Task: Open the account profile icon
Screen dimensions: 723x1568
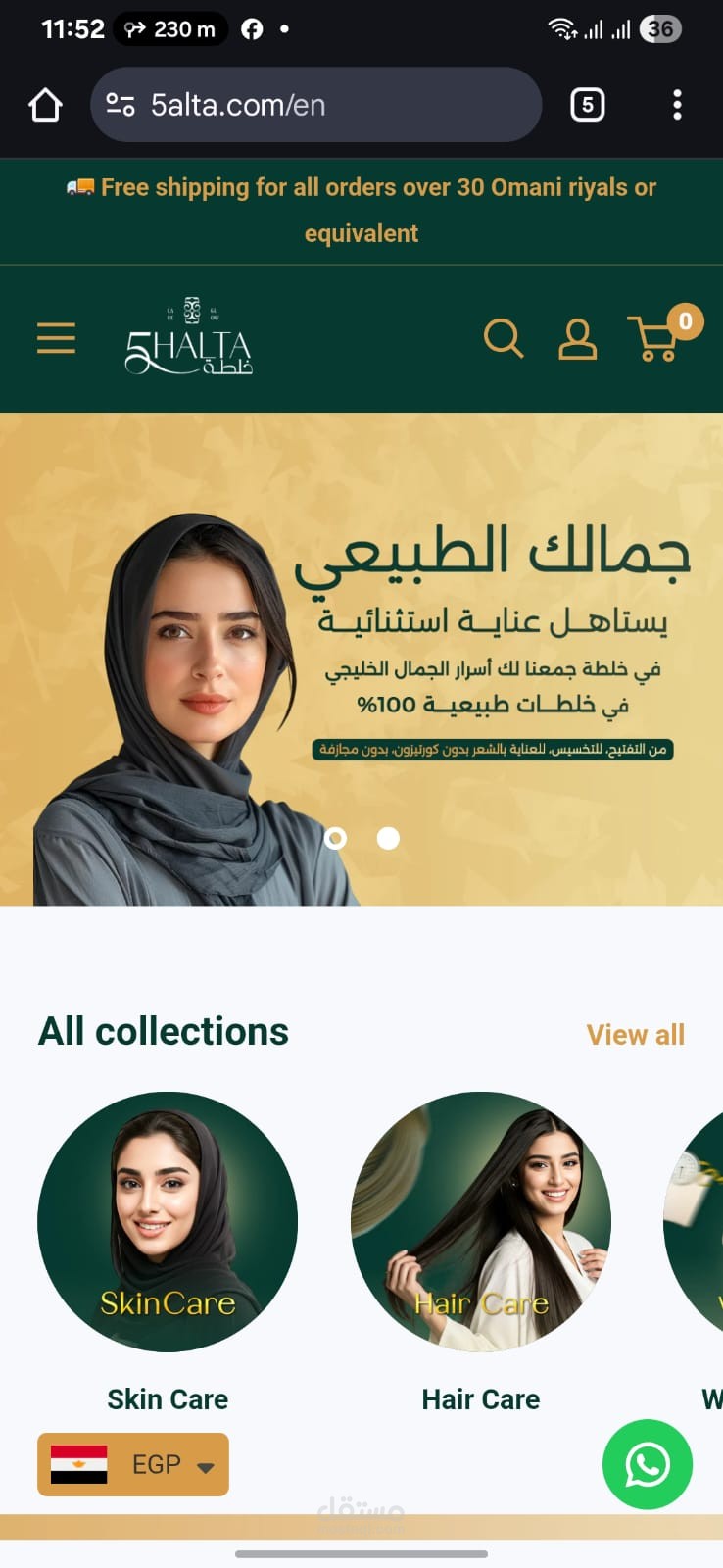Action: click(577, 339)
